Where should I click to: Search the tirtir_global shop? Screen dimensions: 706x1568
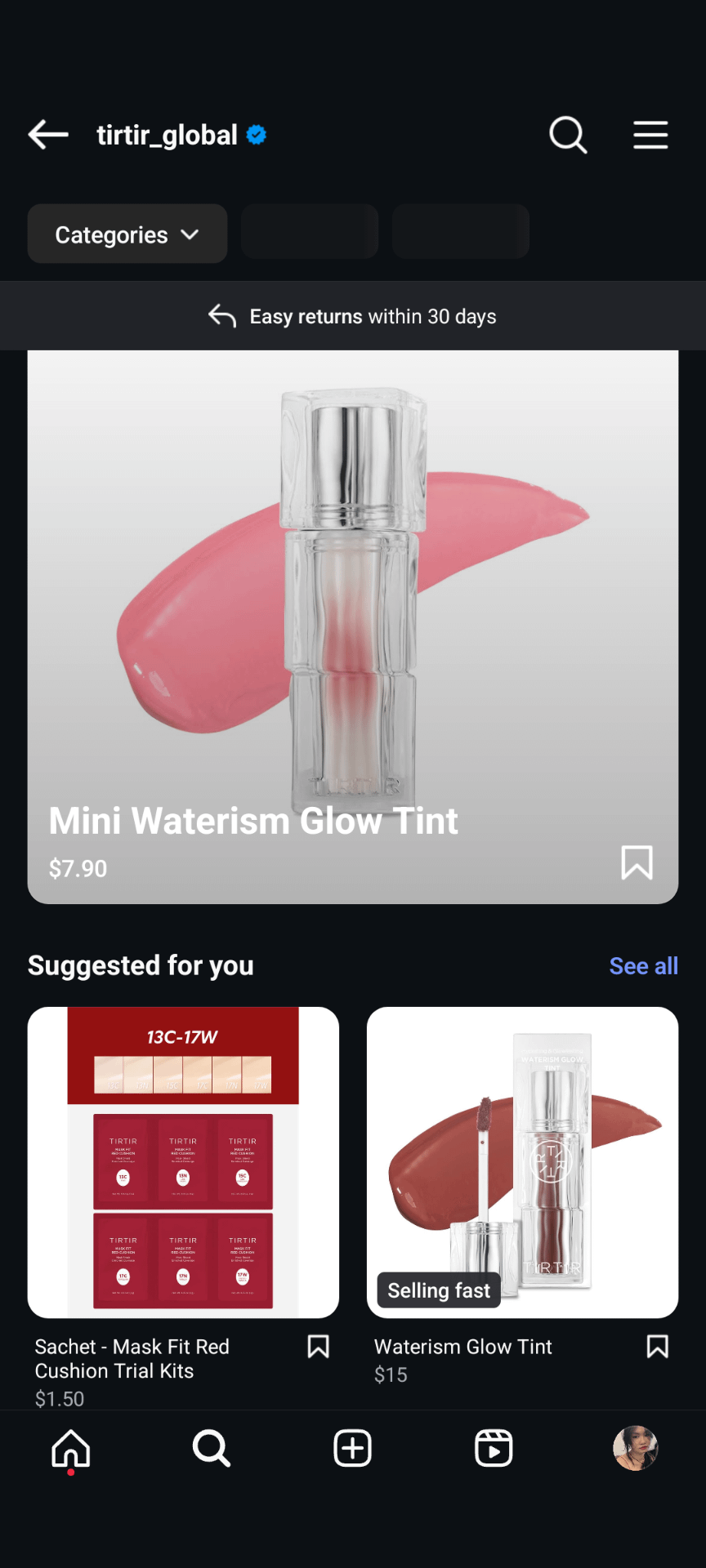568,135
